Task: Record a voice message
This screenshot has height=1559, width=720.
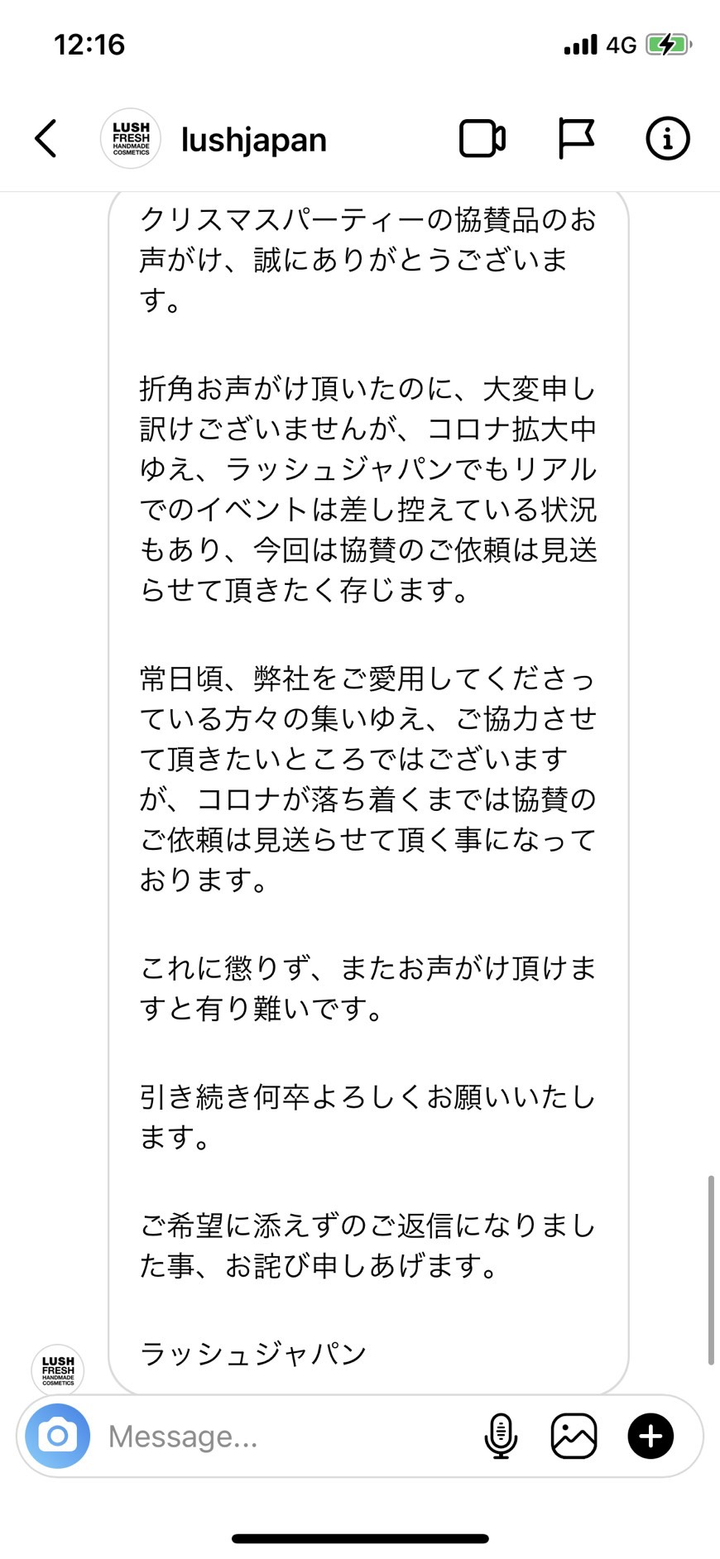Action: pos(500,1437)
